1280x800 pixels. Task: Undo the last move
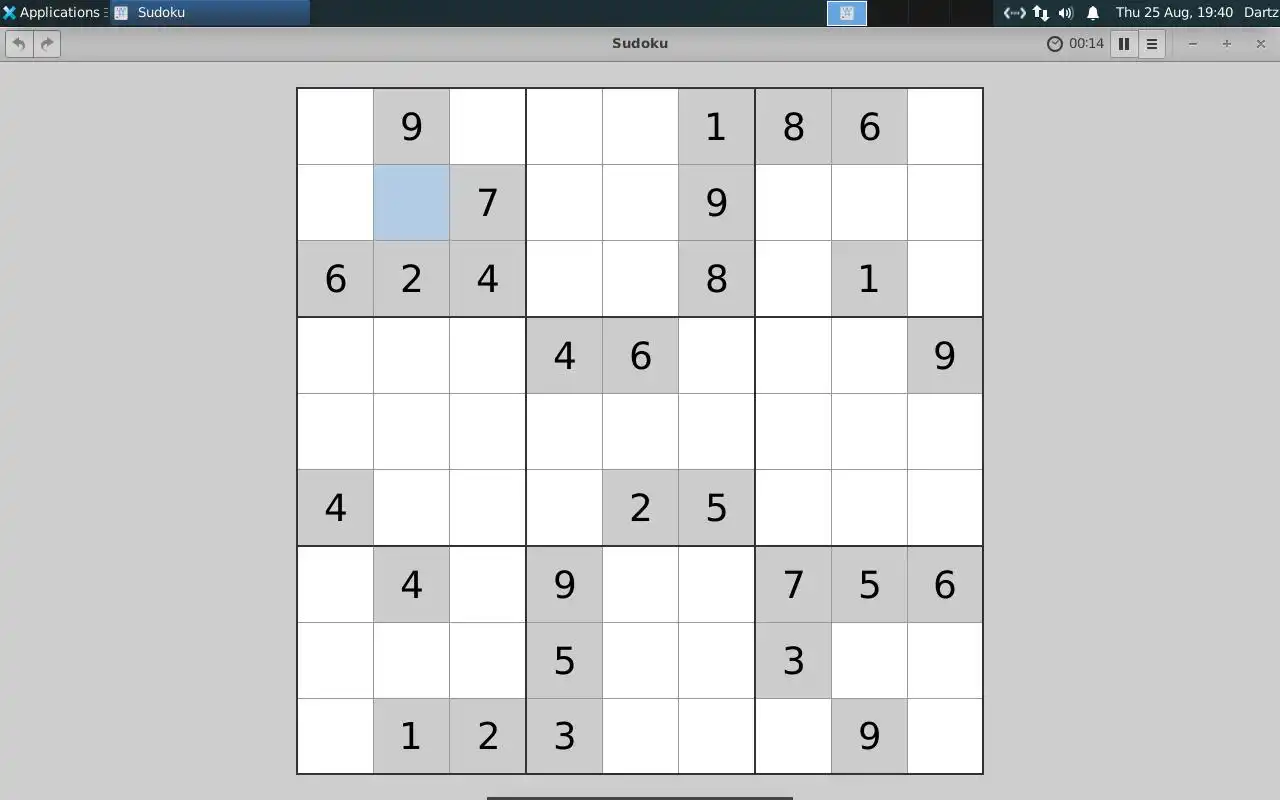pyautogui.click(x=19, y=44)
